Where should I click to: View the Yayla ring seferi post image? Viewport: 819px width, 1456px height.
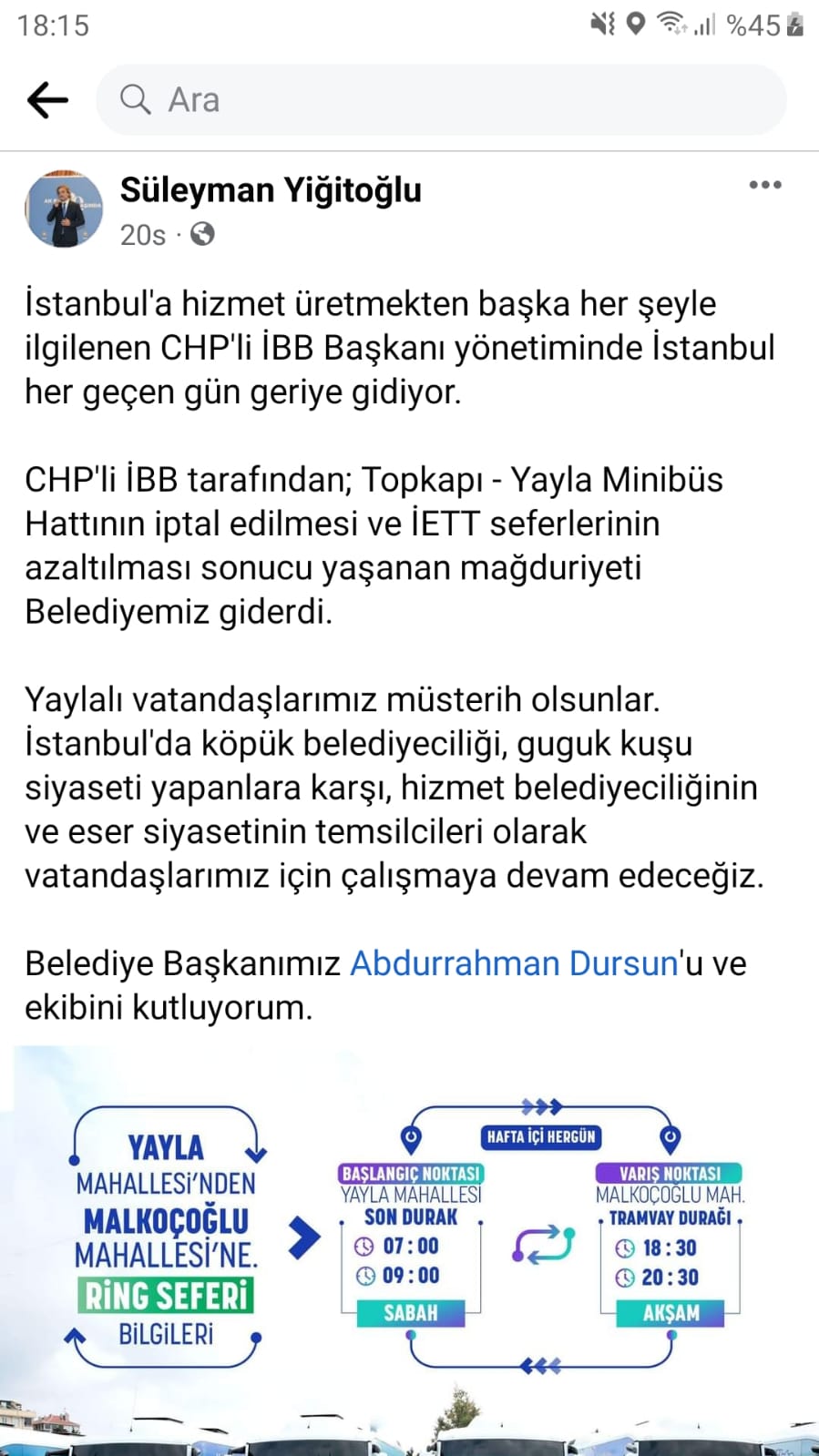pyautogui.click(x=409, y=1249)
